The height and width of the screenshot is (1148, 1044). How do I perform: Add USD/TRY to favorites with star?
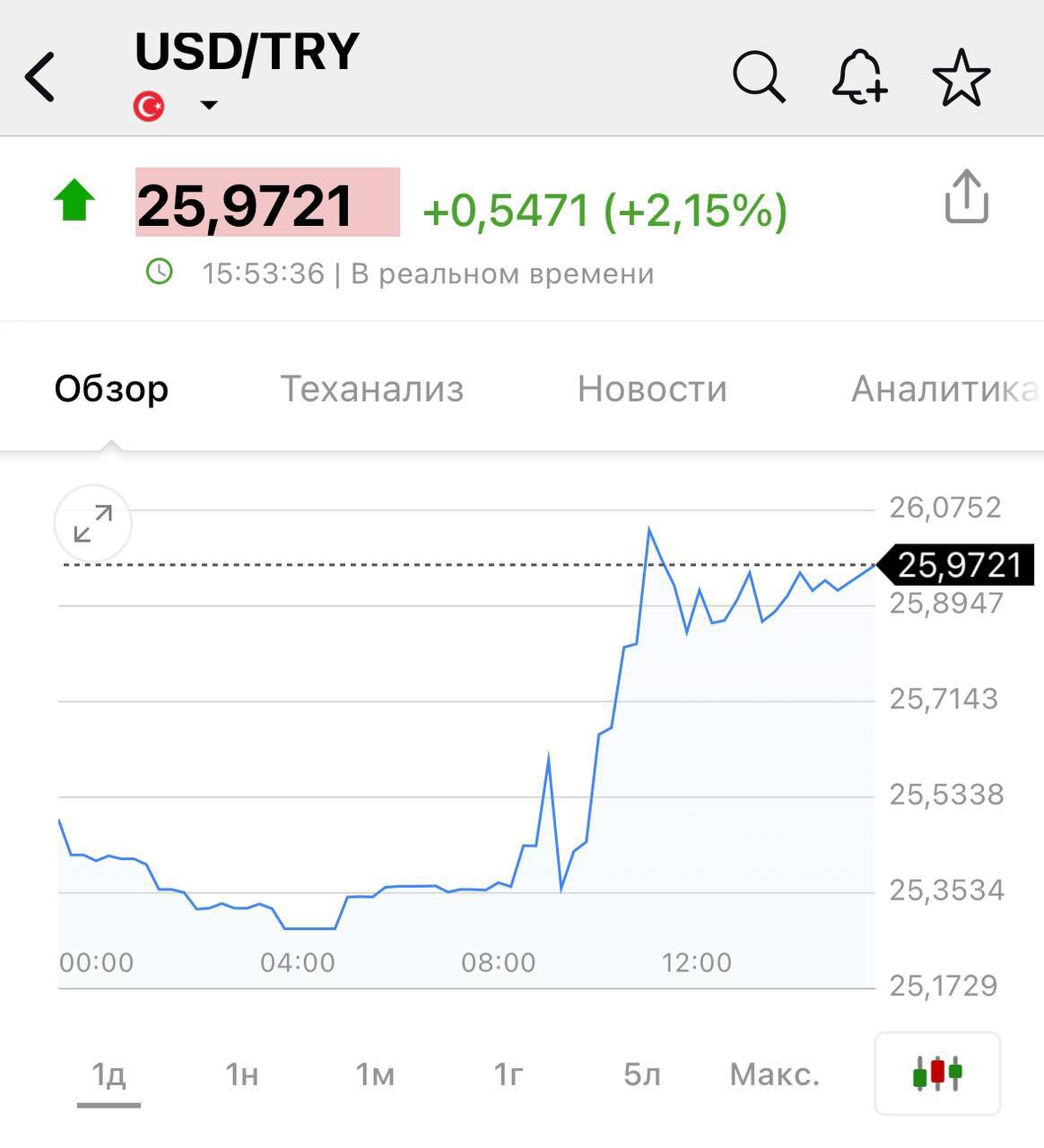point(961,77)
